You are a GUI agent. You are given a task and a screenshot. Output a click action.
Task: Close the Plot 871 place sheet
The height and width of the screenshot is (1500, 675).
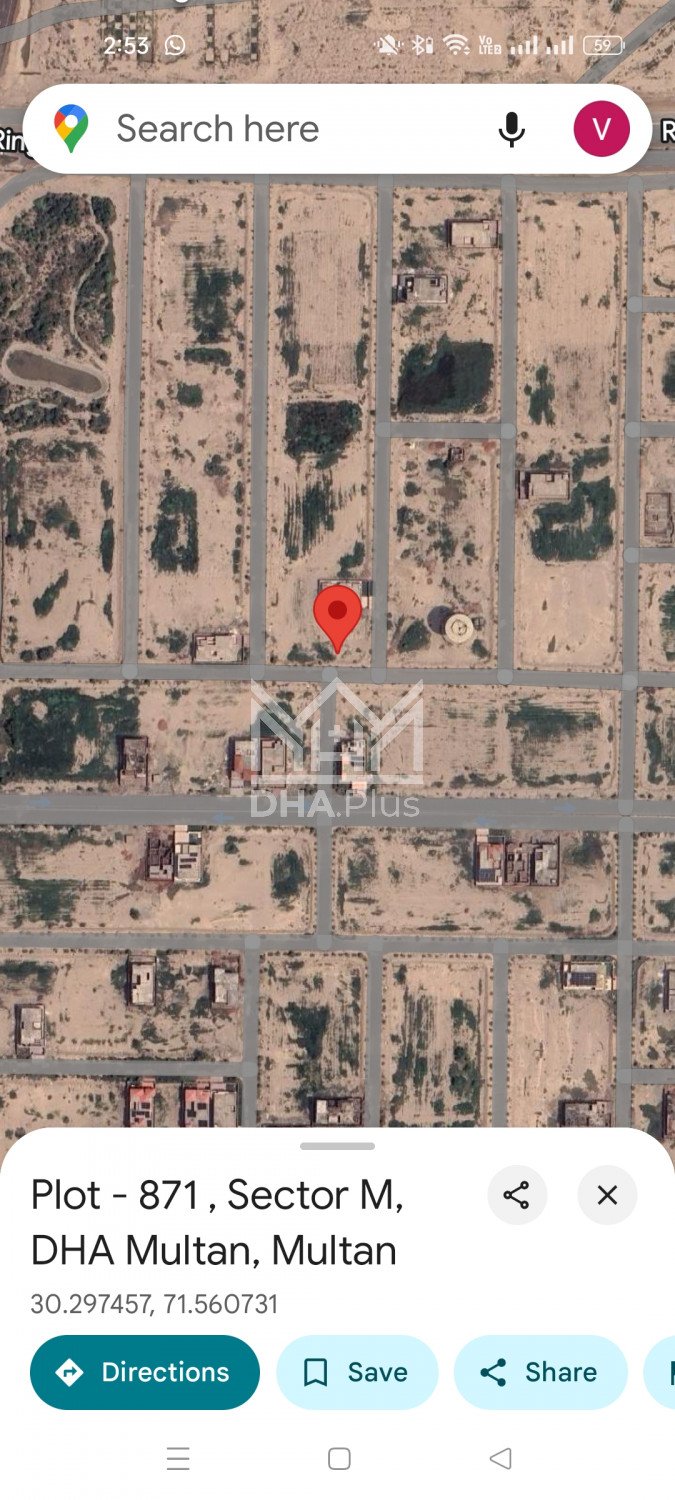[x=607, y=1195]
